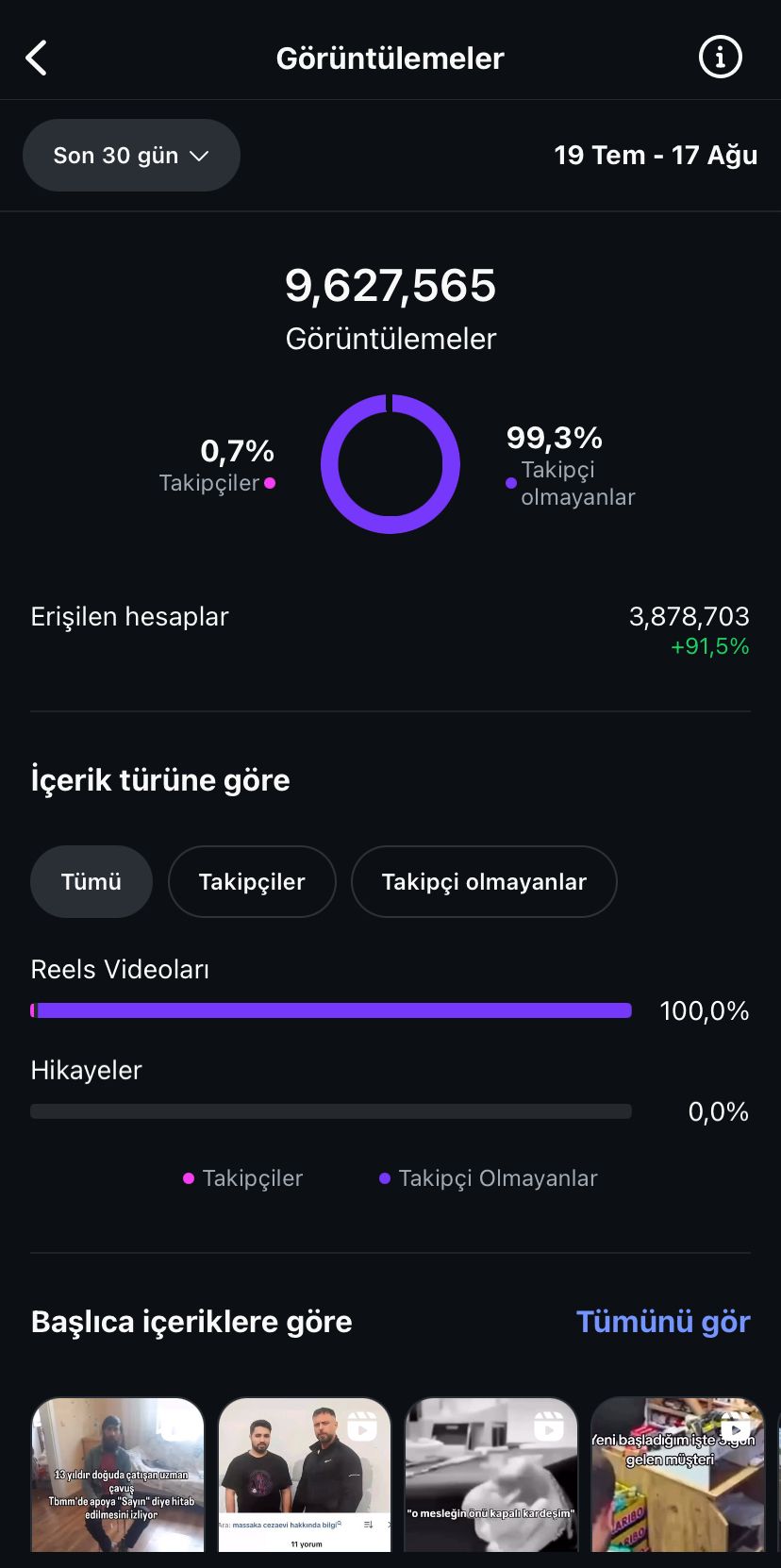Select the Tümü filter chip
781x1568 pixels.
pos(91,881)
